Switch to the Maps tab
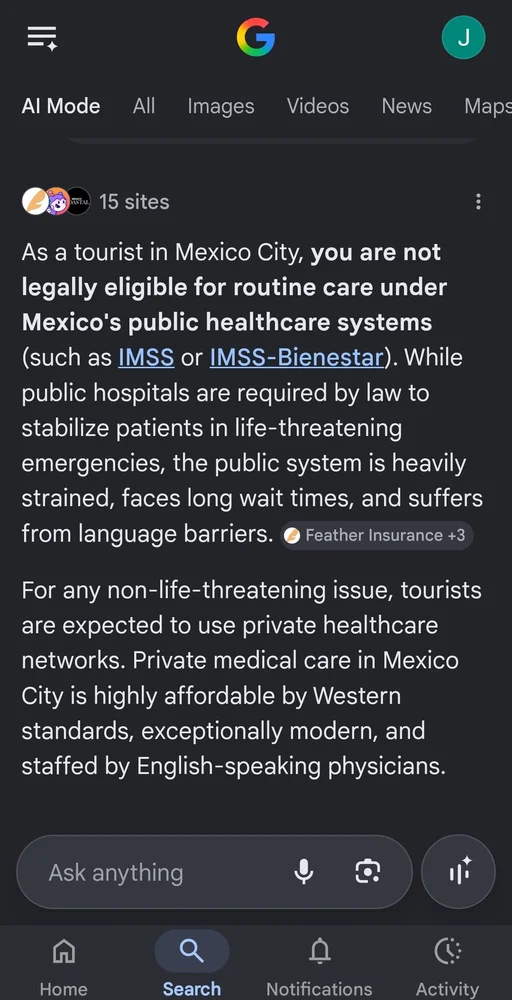512x1000 pixels. [x=488, y=106]
